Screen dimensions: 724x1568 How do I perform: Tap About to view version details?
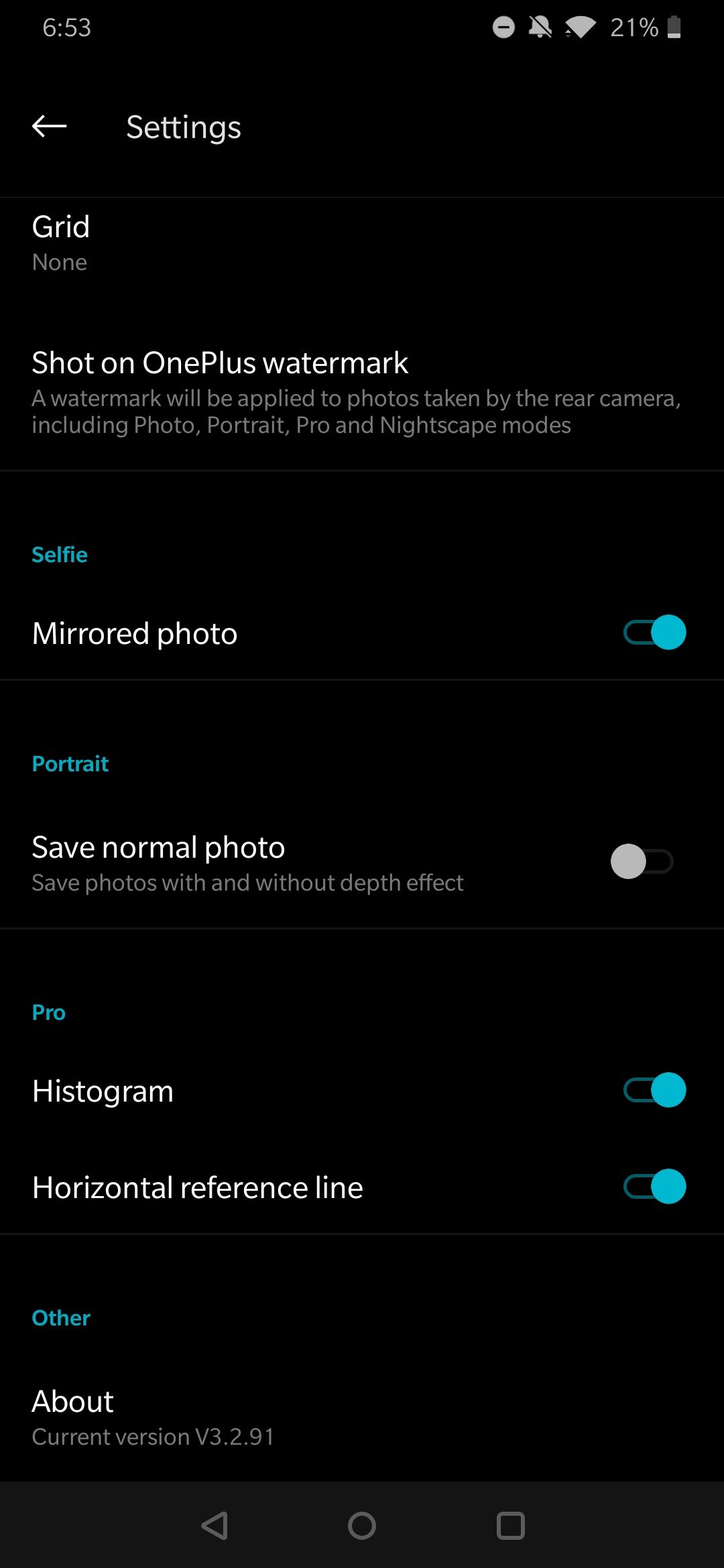coord(72,1400)
